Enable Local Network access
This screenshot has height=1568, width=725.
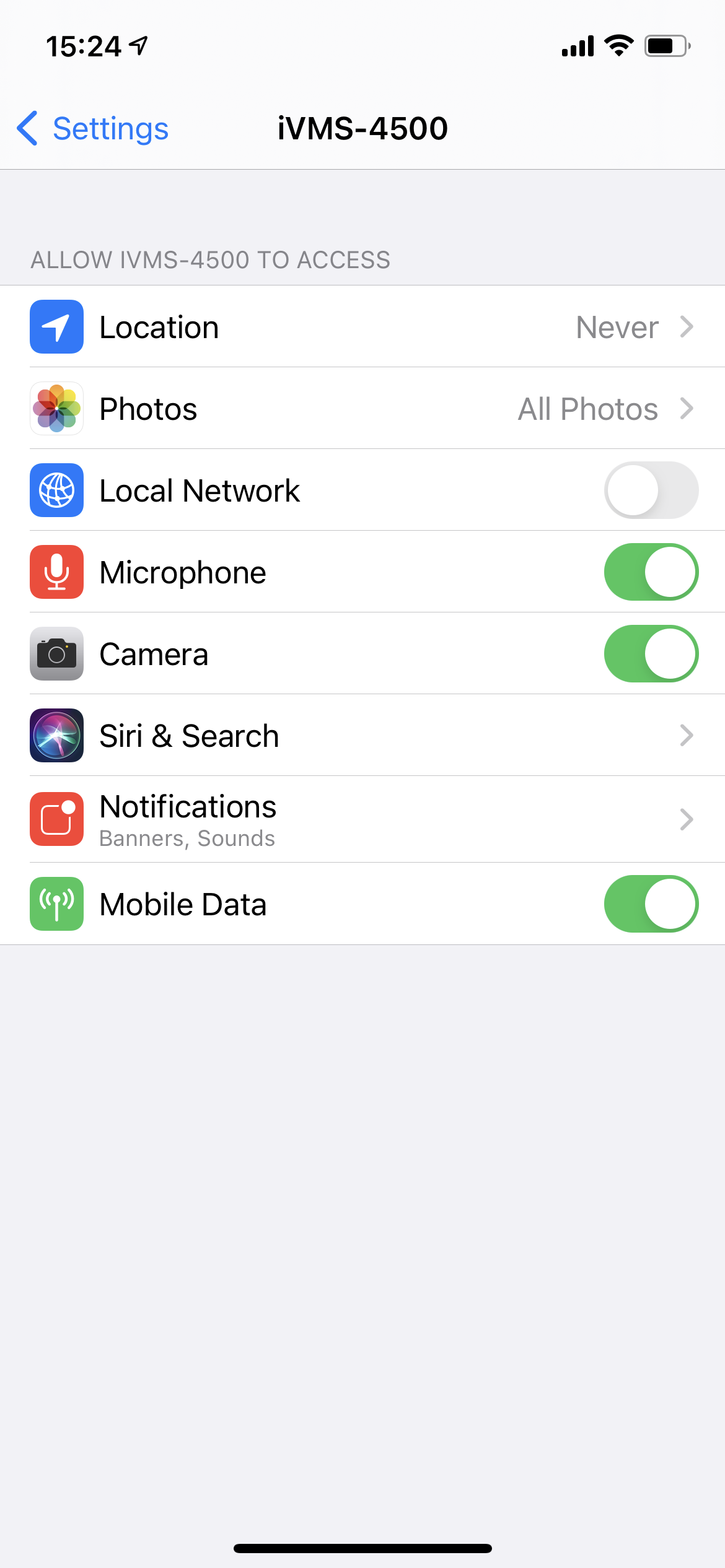pyautogui.click(x=651, y=490)
